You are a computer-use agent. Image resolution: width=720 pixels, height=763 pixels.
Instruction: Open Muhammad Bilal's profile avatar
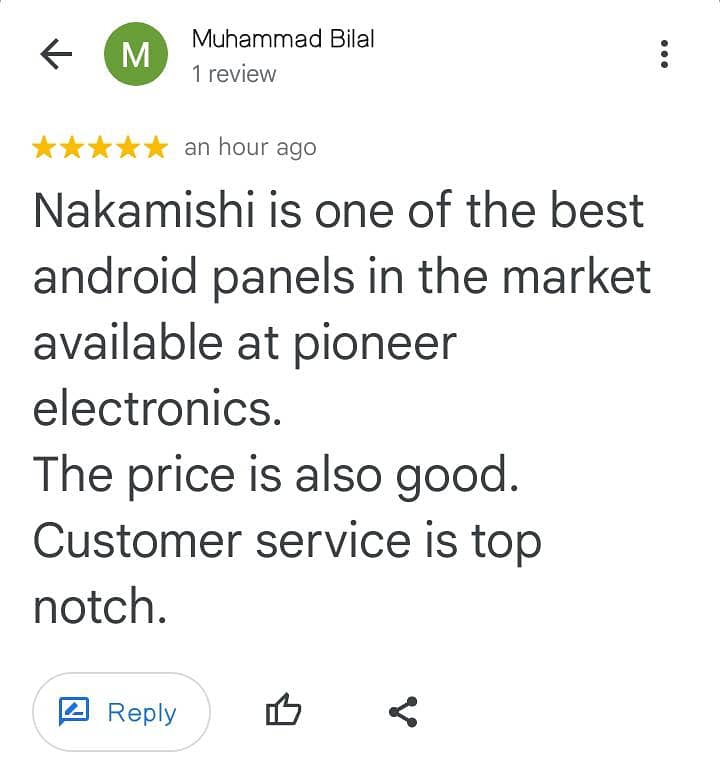(x=137, y=54)
